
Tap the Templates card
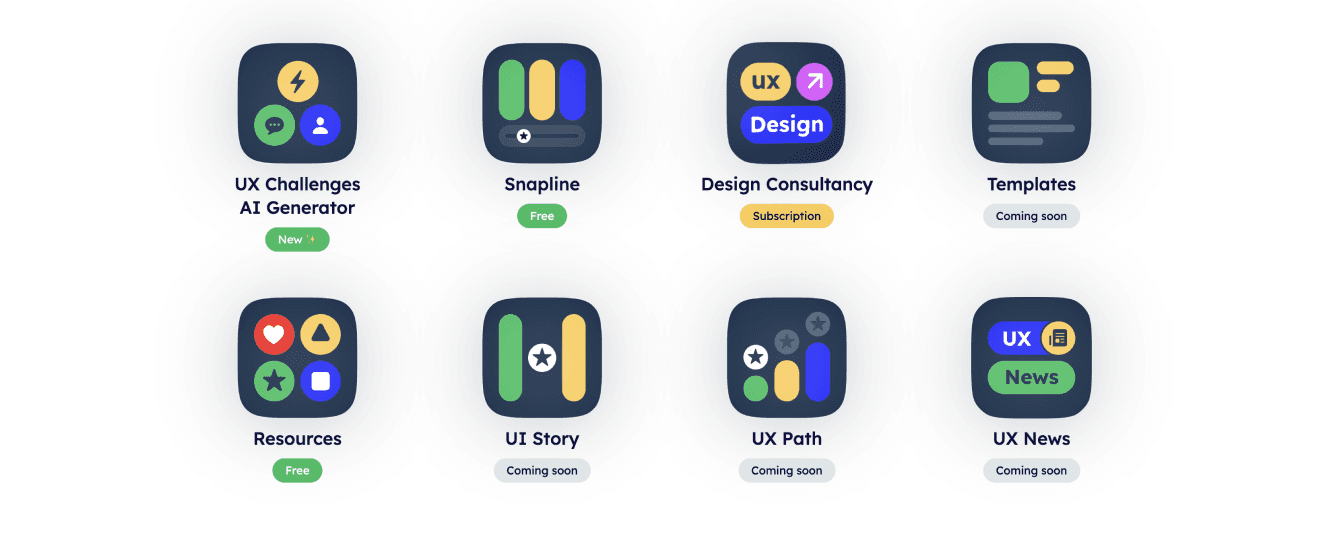[x=1031, y=104]
